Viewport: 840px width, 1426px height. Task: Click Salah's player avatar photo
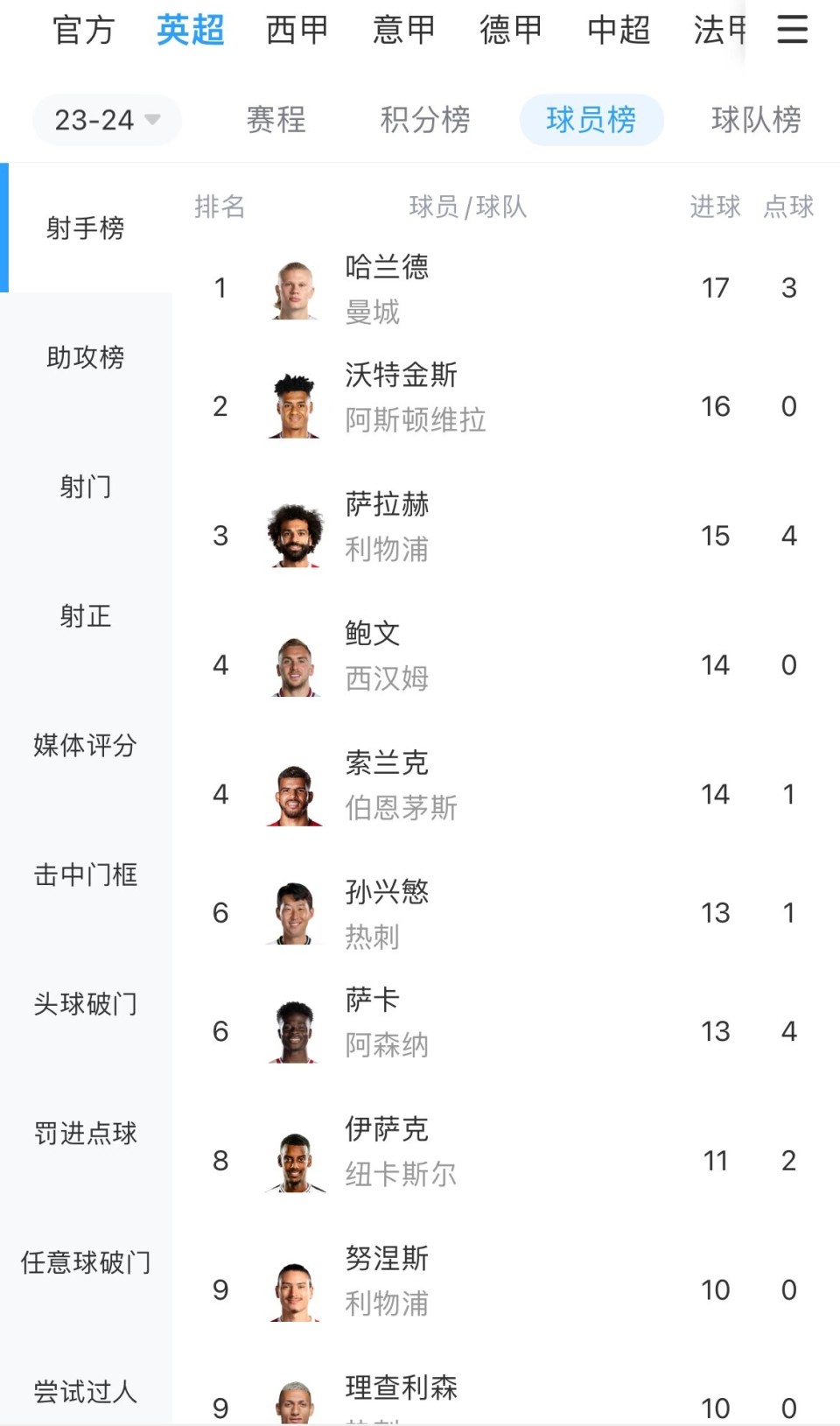pos(293,534)
